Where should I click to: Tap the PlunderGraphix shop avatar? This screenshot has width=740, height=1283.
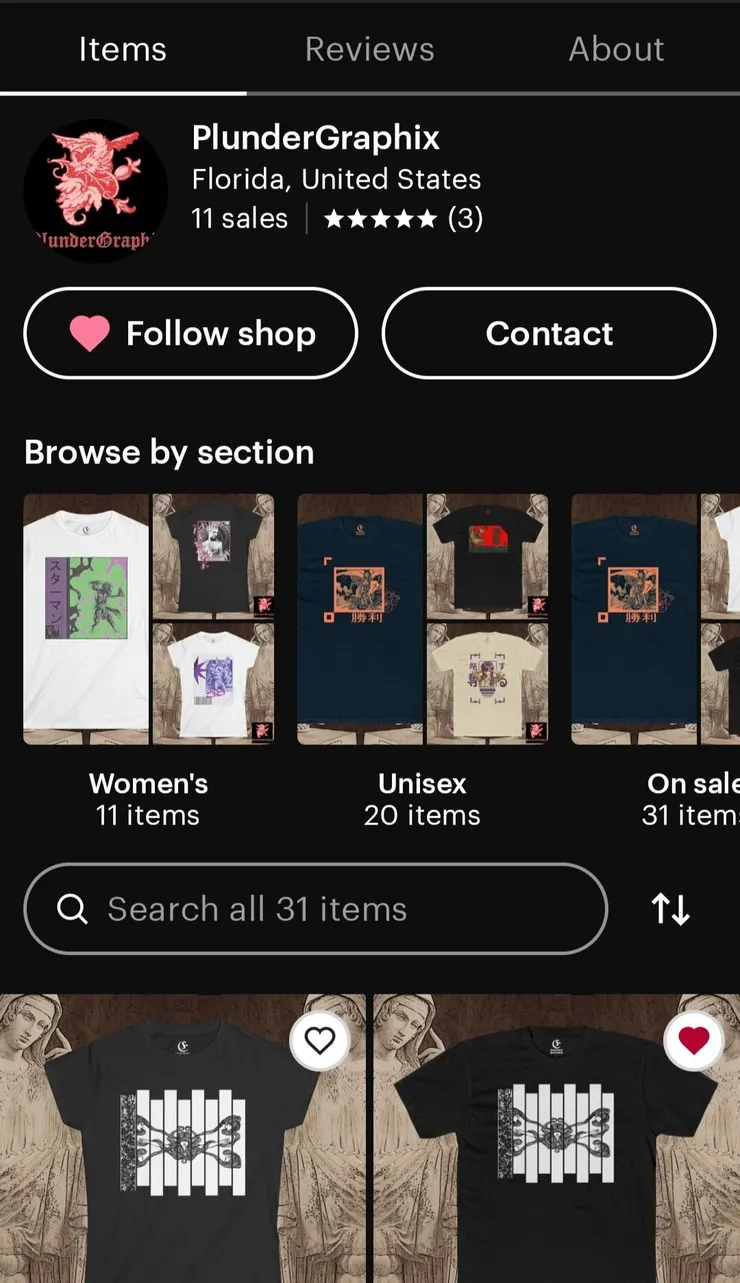[x=96, y=191]
